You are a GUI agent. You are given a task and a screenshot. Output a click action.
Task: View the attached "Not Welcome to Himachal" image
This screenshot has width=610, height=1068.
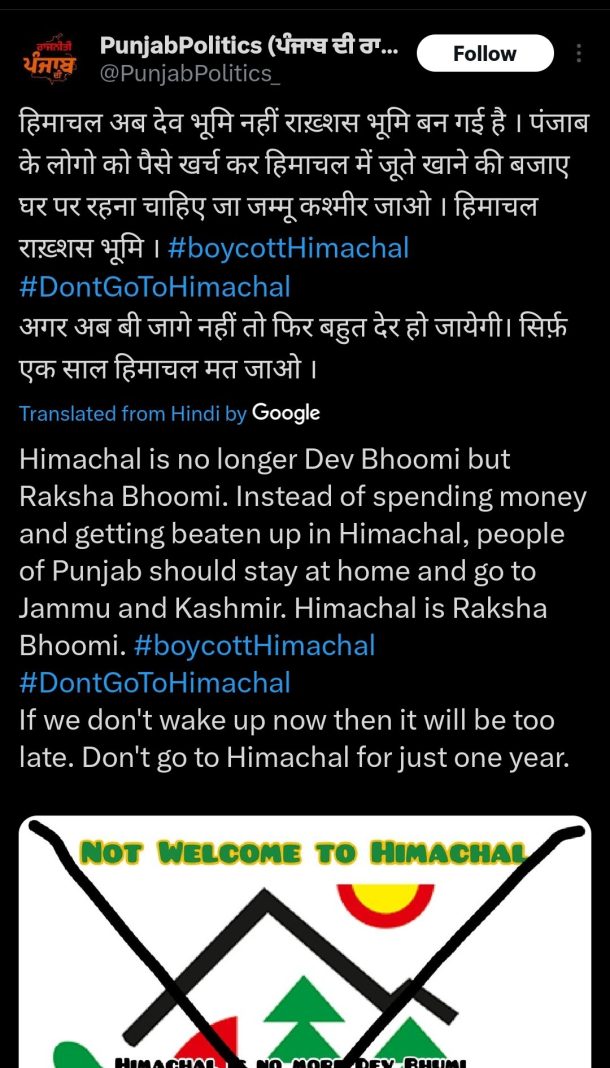304,940
